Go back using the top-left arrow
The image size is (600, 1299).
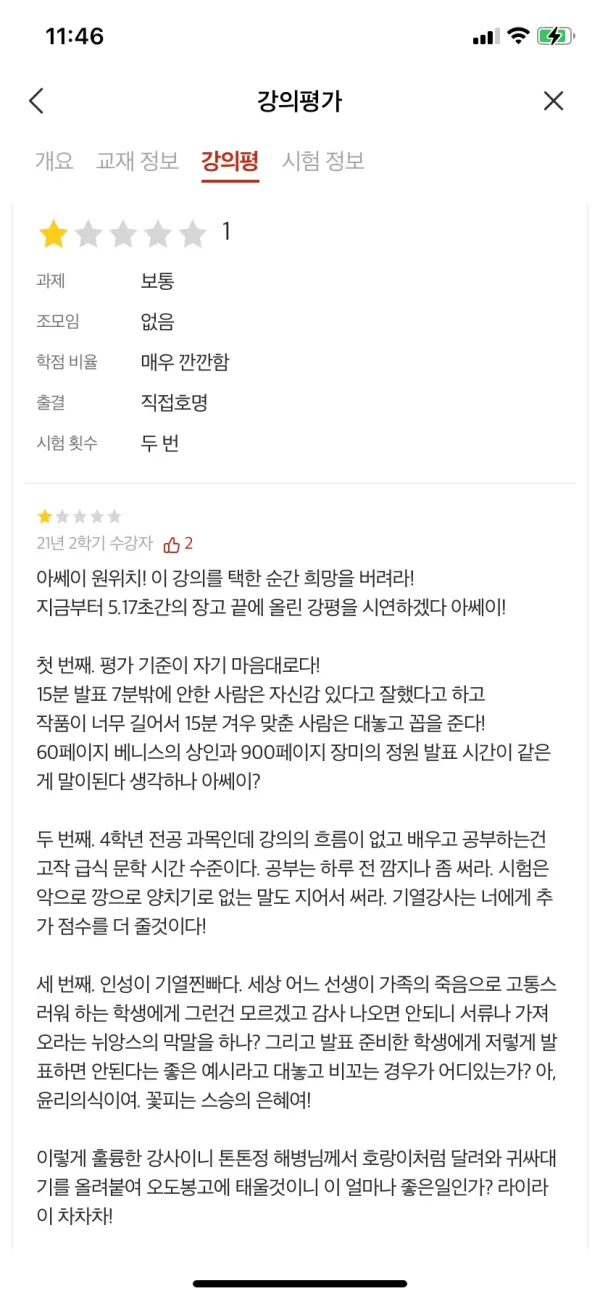pos(37,101)
